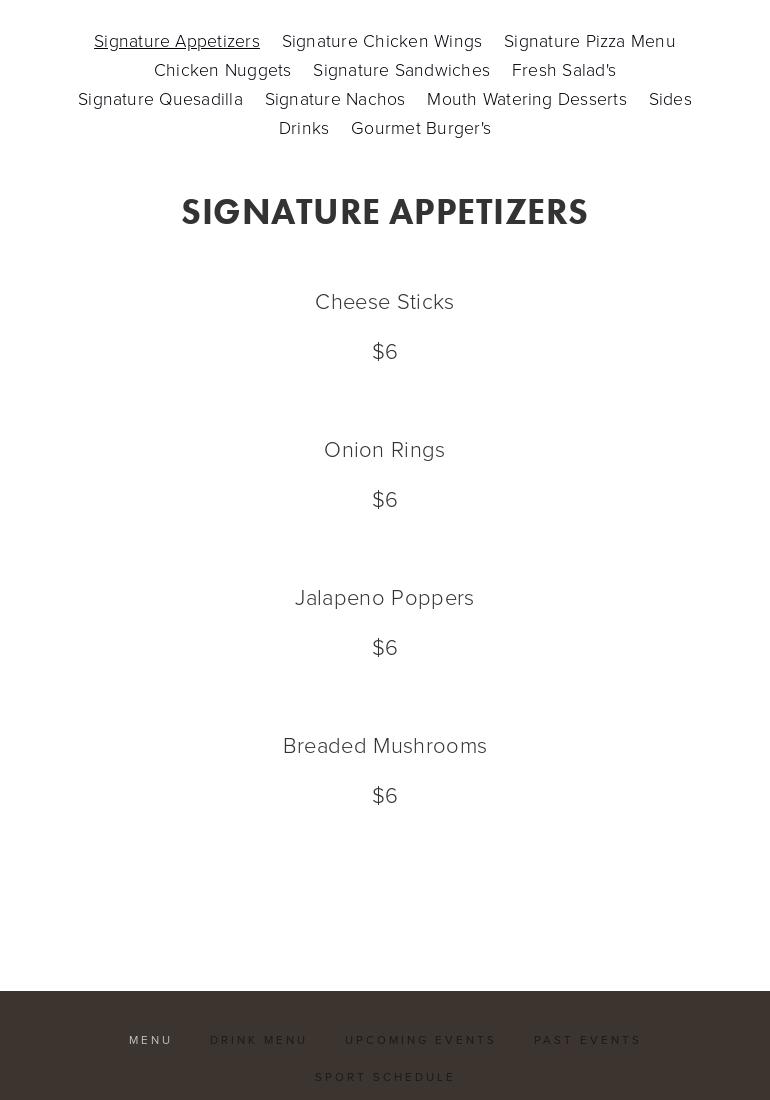Select the Signature Appetizers category
Screen dimensions: 770x1100
coord(177,41)
